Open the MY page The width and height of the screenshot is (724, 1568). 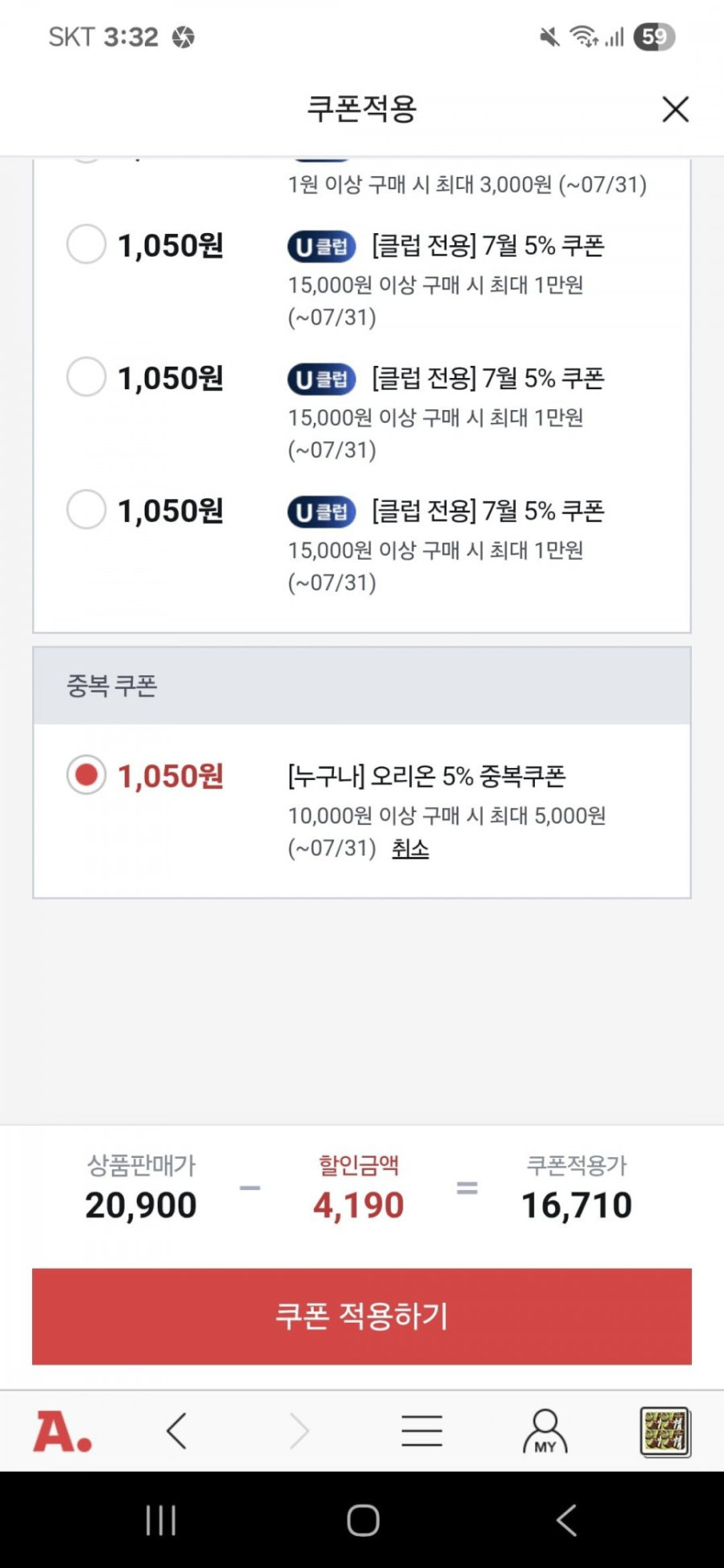(545, 1431)
